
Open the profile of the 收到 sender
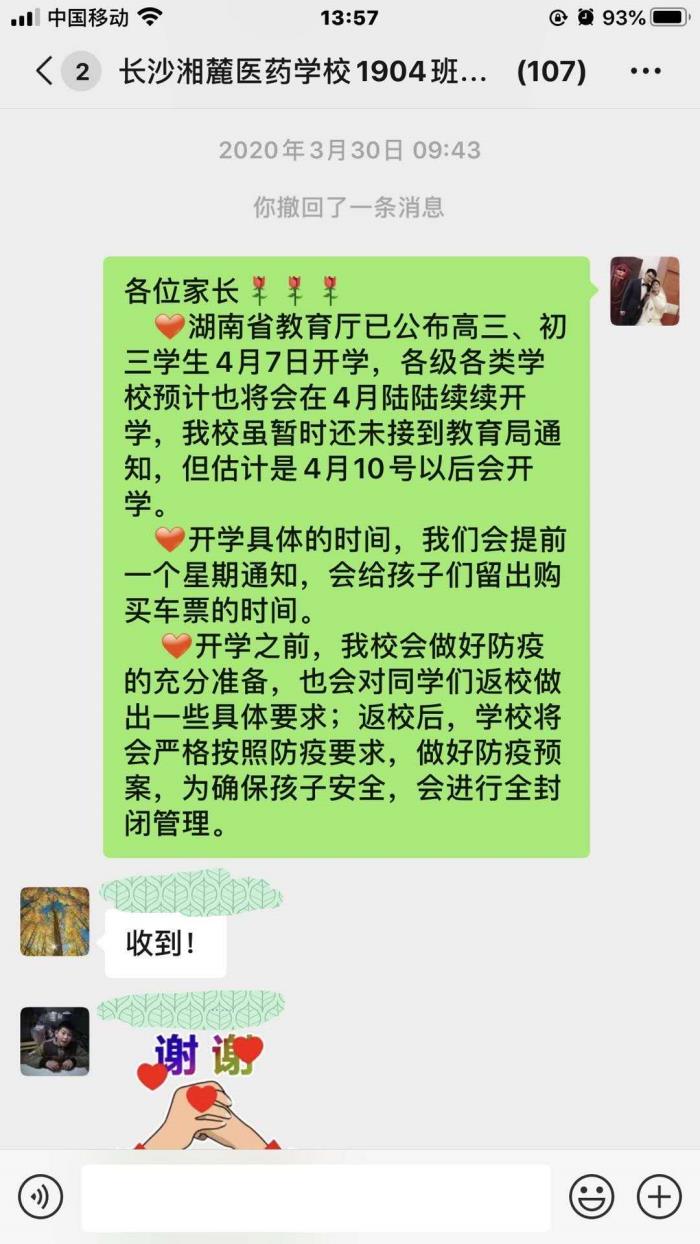55,921
